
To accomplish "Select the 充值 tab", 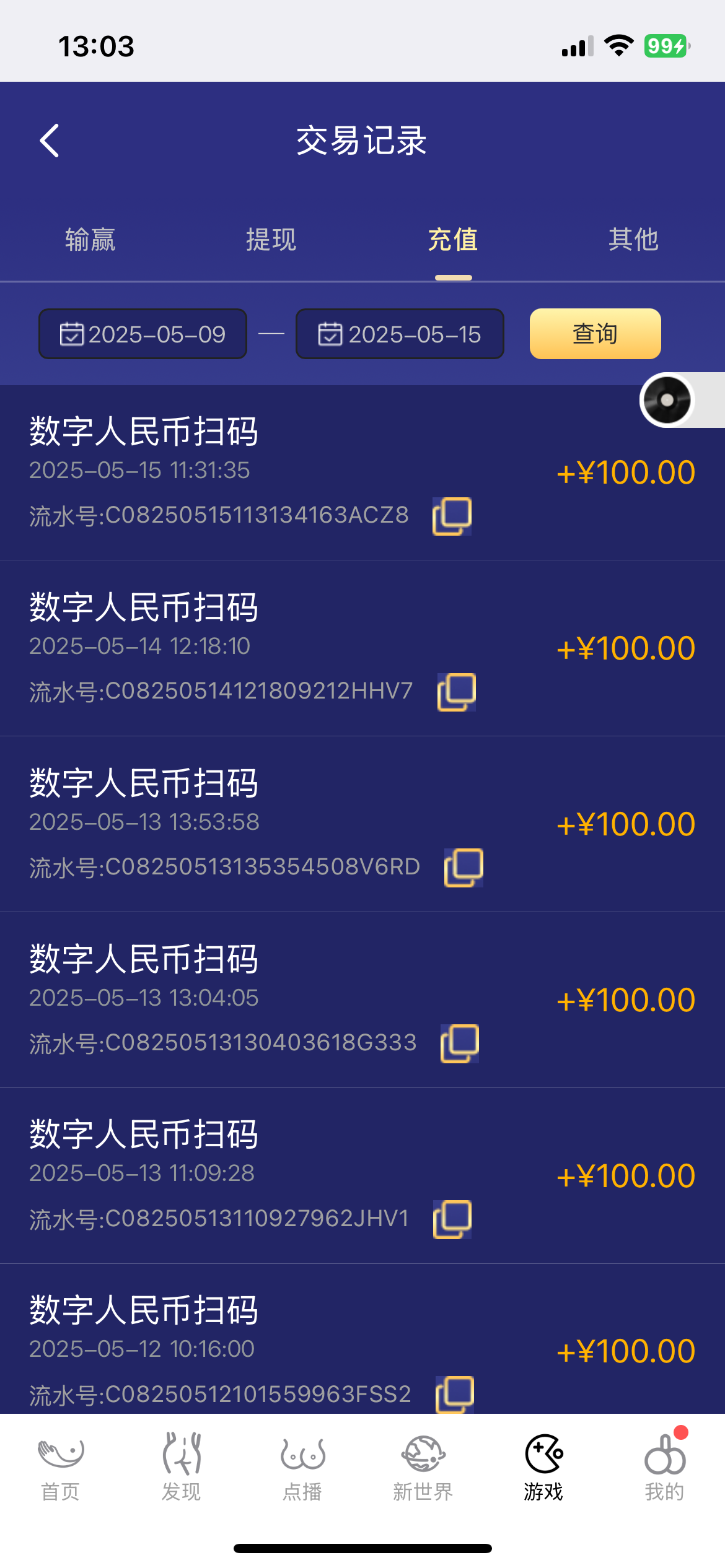I will [x=453, y=240].
